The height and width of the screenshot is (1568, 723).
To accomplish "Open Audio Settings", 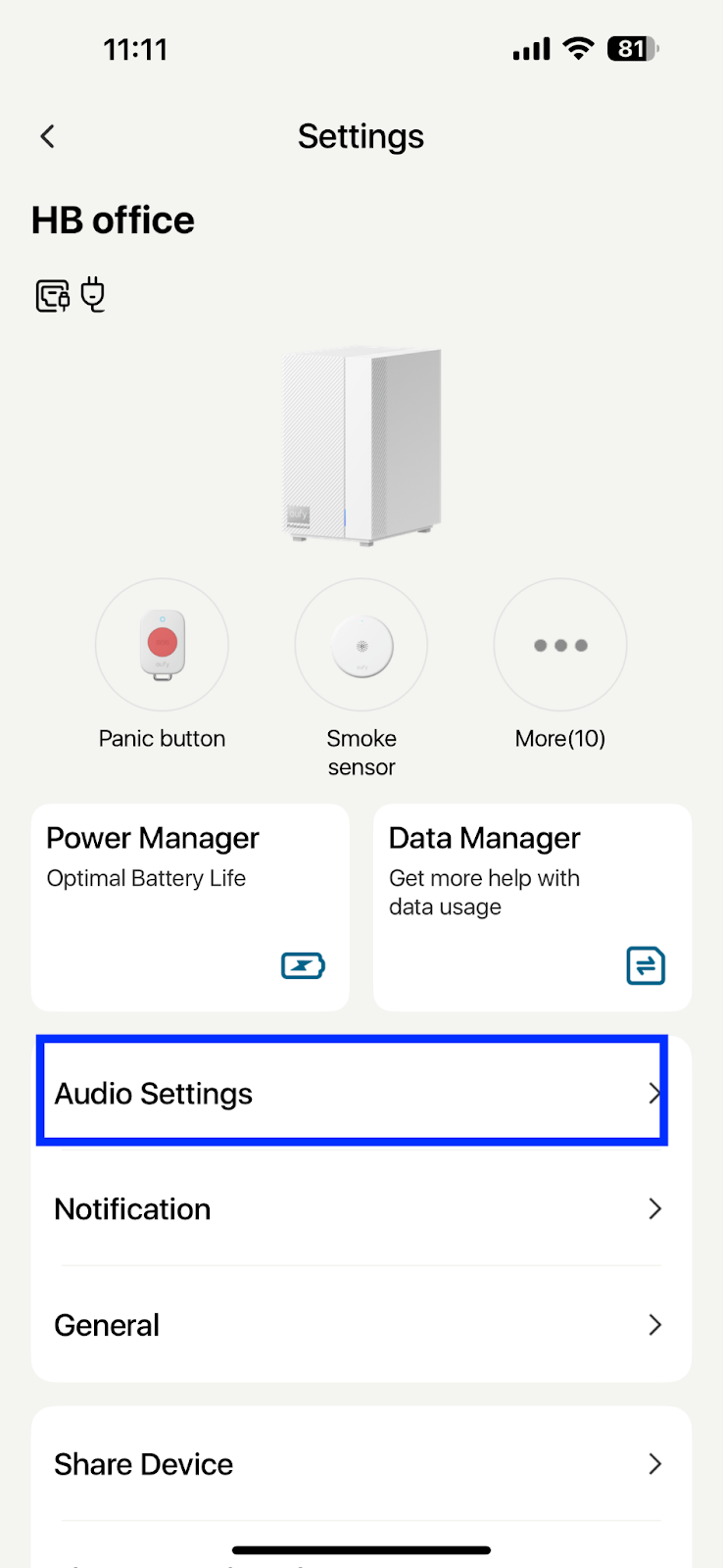I will [x=353, y=1093].
